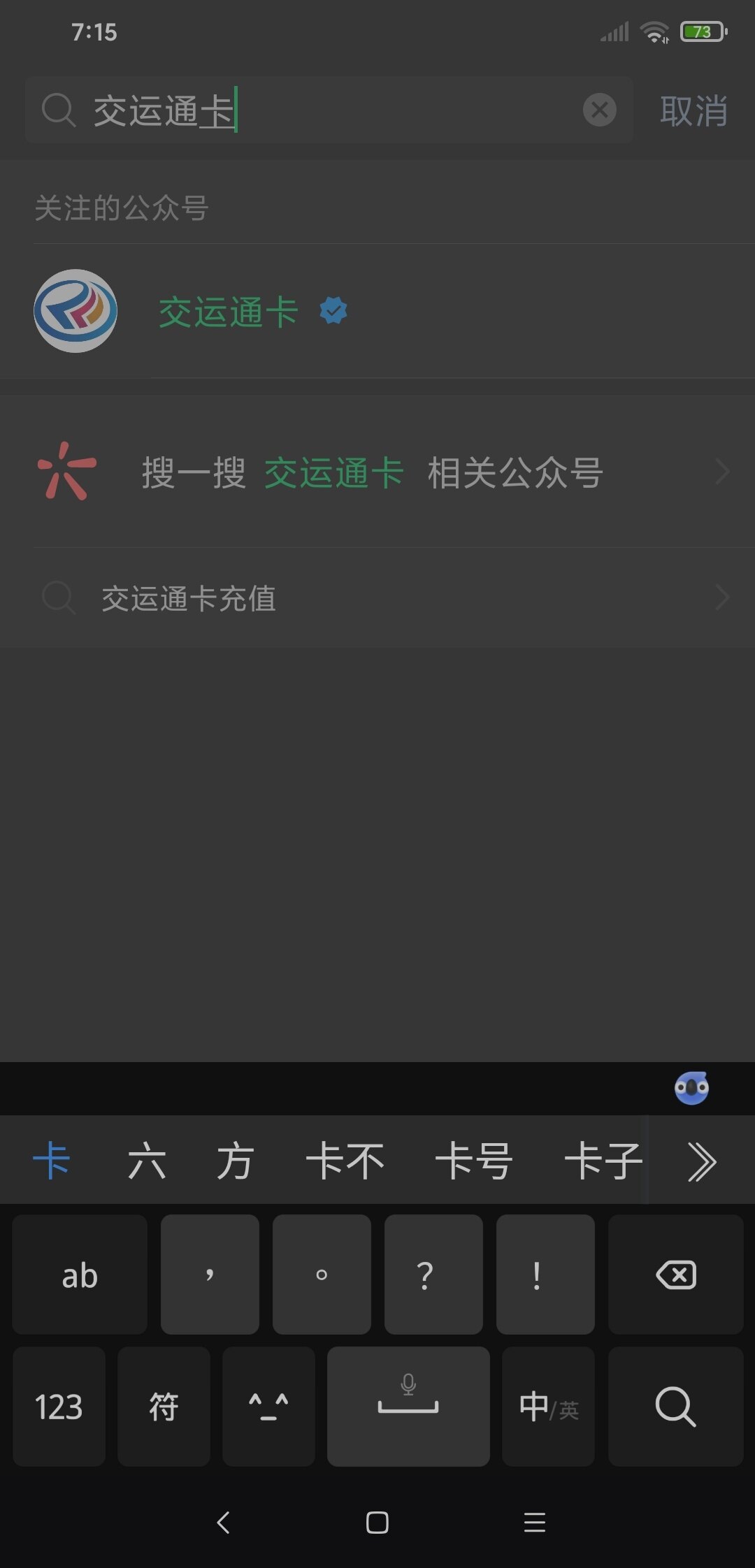
Task: Open the 交运通卡 official account result
Action: click(x=229, y=312)
